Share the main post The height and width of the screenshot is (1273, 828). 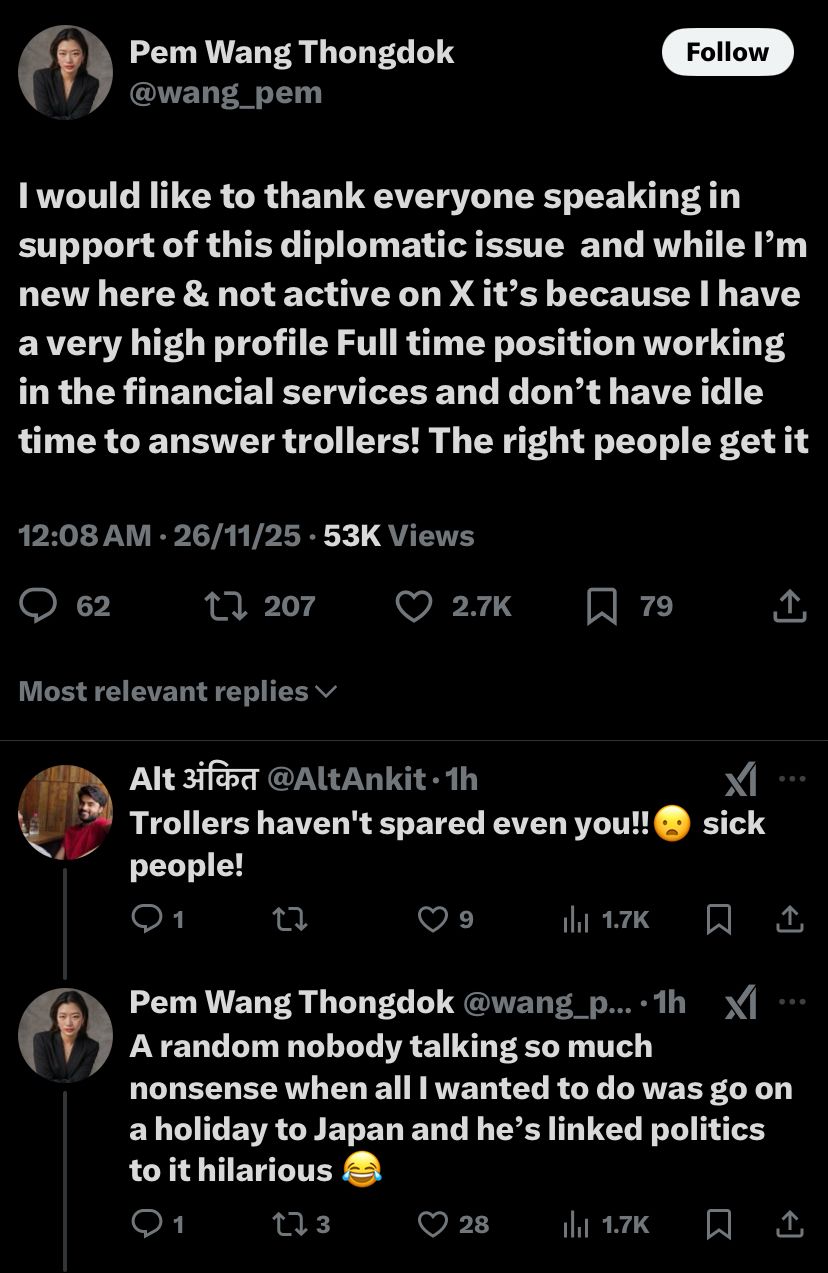pyautogui.click(x=789, y=606)
